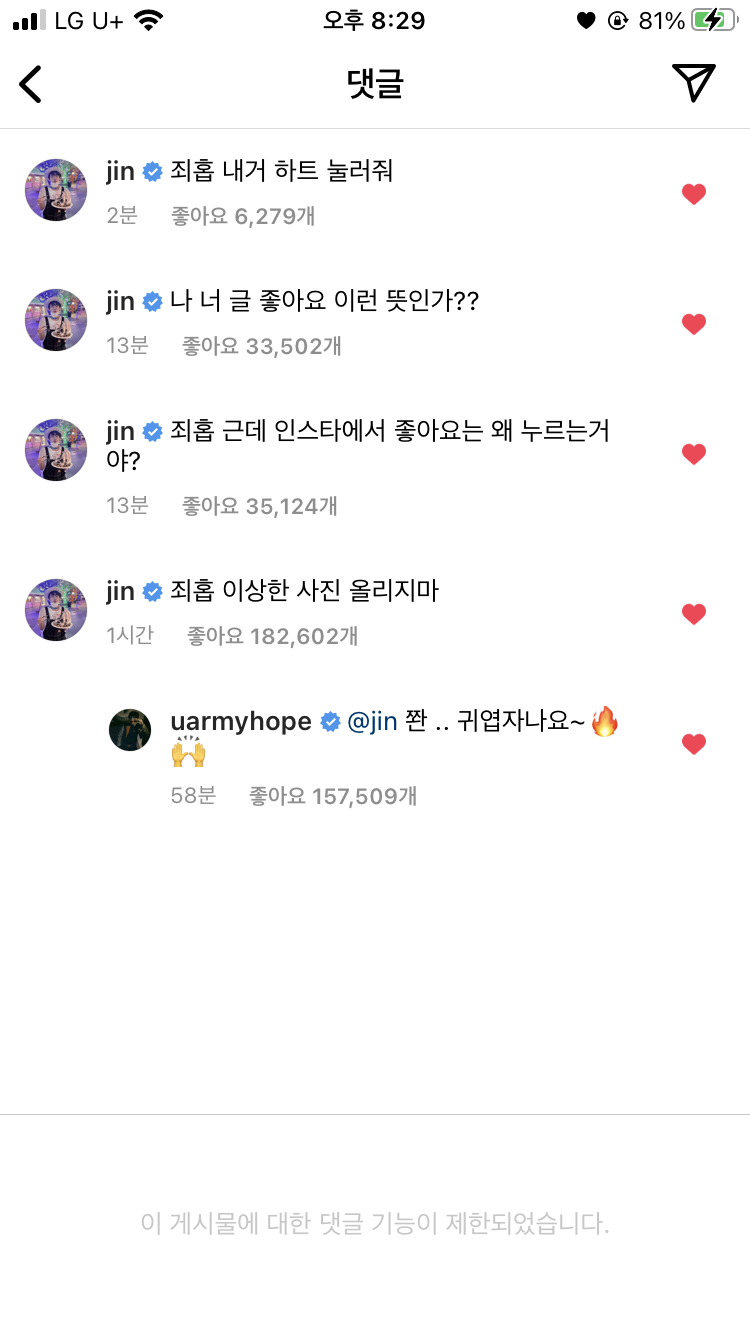Toggle the heart on uarmyhope's reply
Screen dimensions: 750x1334
coord(693,743)
